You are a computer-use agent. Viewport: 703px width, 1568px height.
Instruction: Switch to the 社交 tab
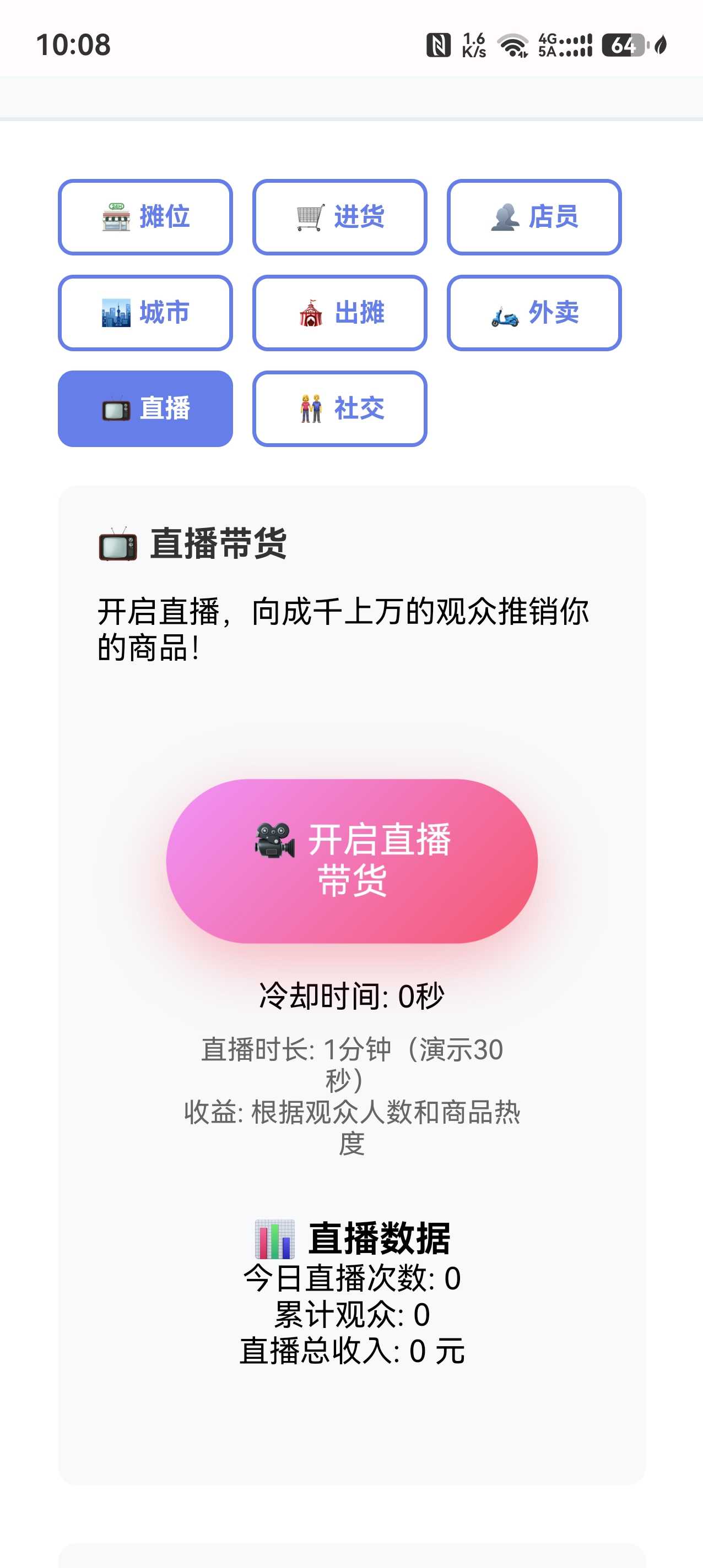coord(339,409)
